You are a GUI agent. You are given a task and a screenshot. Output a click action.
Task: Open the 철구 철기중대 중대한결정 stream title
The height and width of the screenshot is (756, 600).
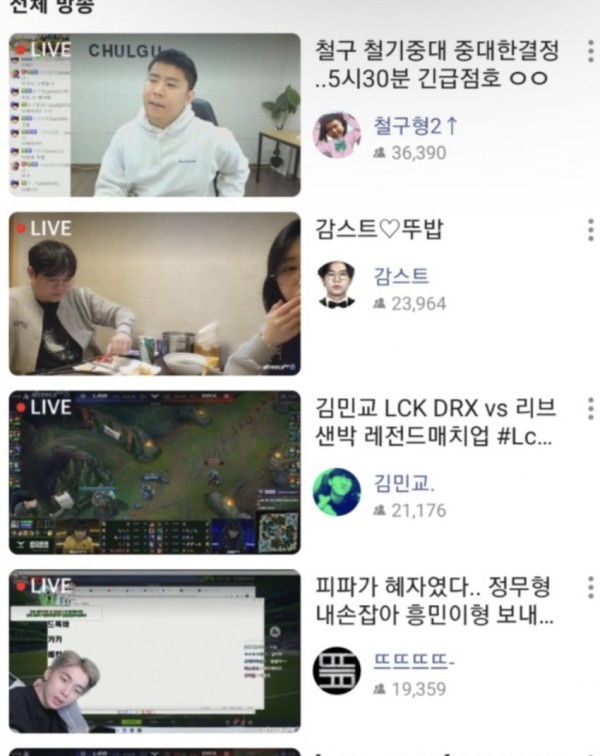436,63
